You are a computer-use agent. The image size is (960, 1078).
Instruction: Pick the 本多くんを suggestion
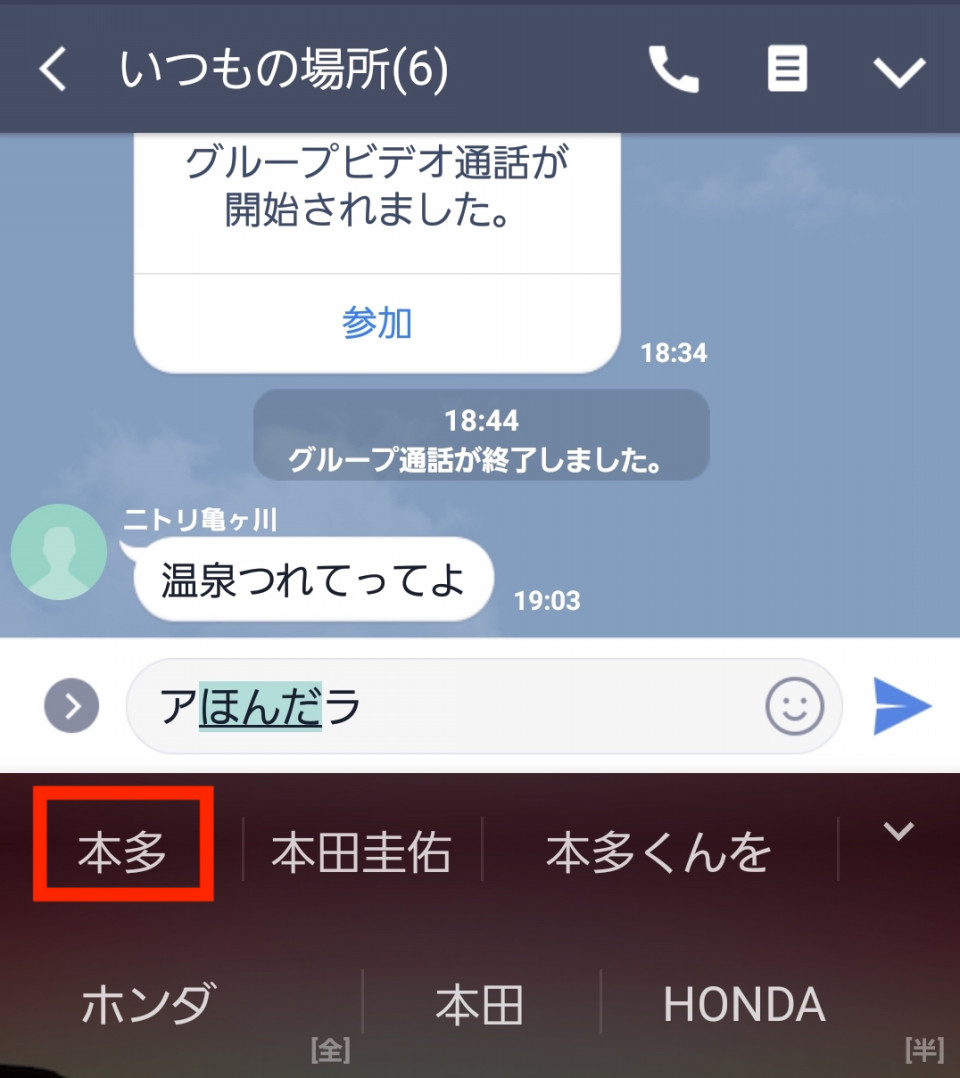pyautogui.click(x=658, y=853)
